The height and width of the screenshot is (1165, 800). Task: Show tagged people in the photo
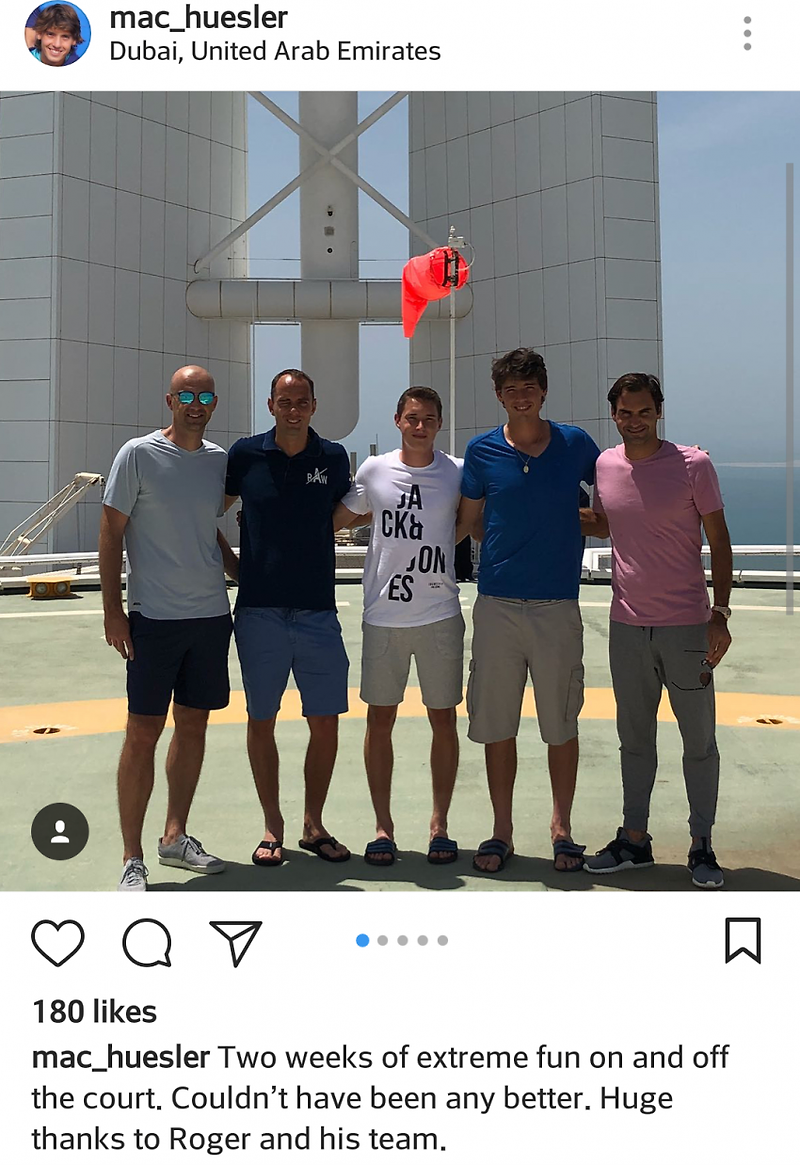coord(60,831)
